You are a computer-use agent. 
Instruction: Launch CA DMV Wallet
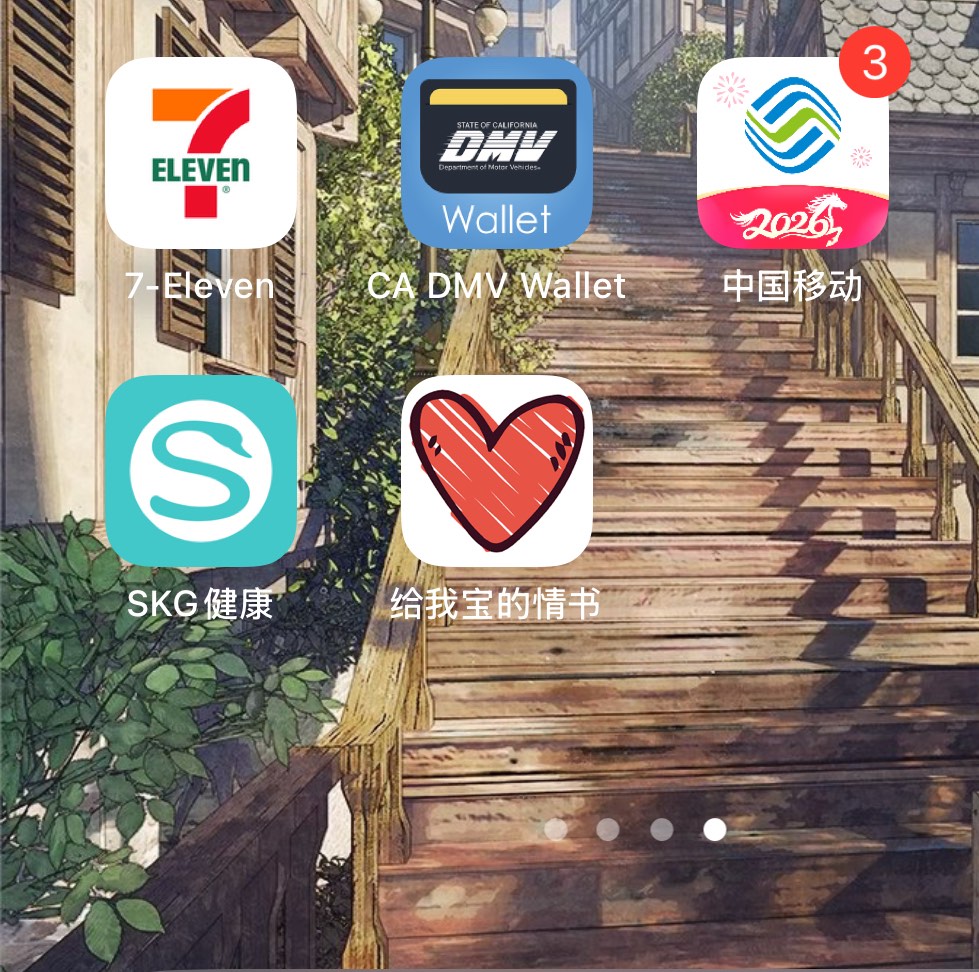pos(496,152)
